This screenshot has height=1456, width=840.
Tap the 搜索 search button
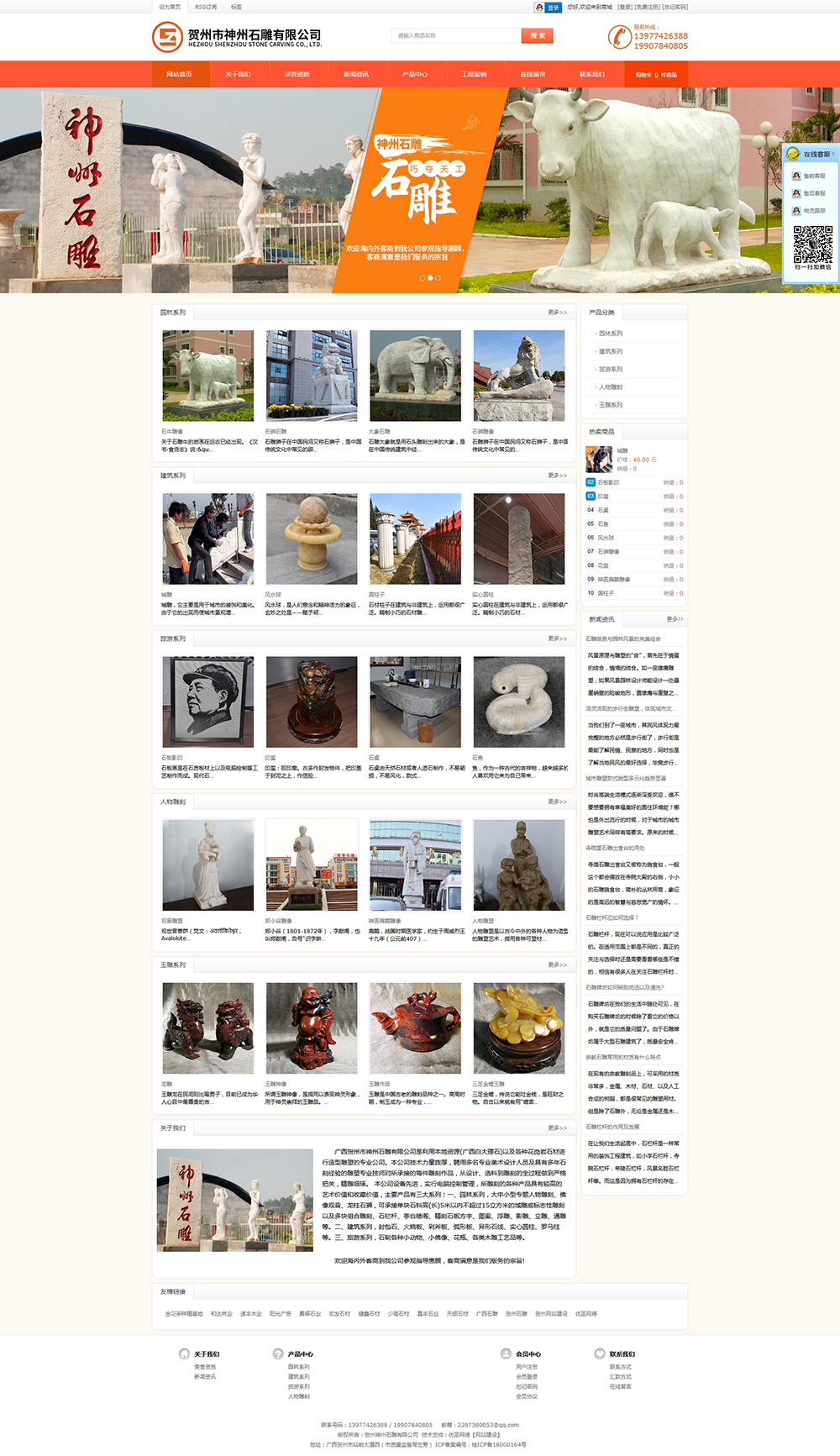pos(538,35)
